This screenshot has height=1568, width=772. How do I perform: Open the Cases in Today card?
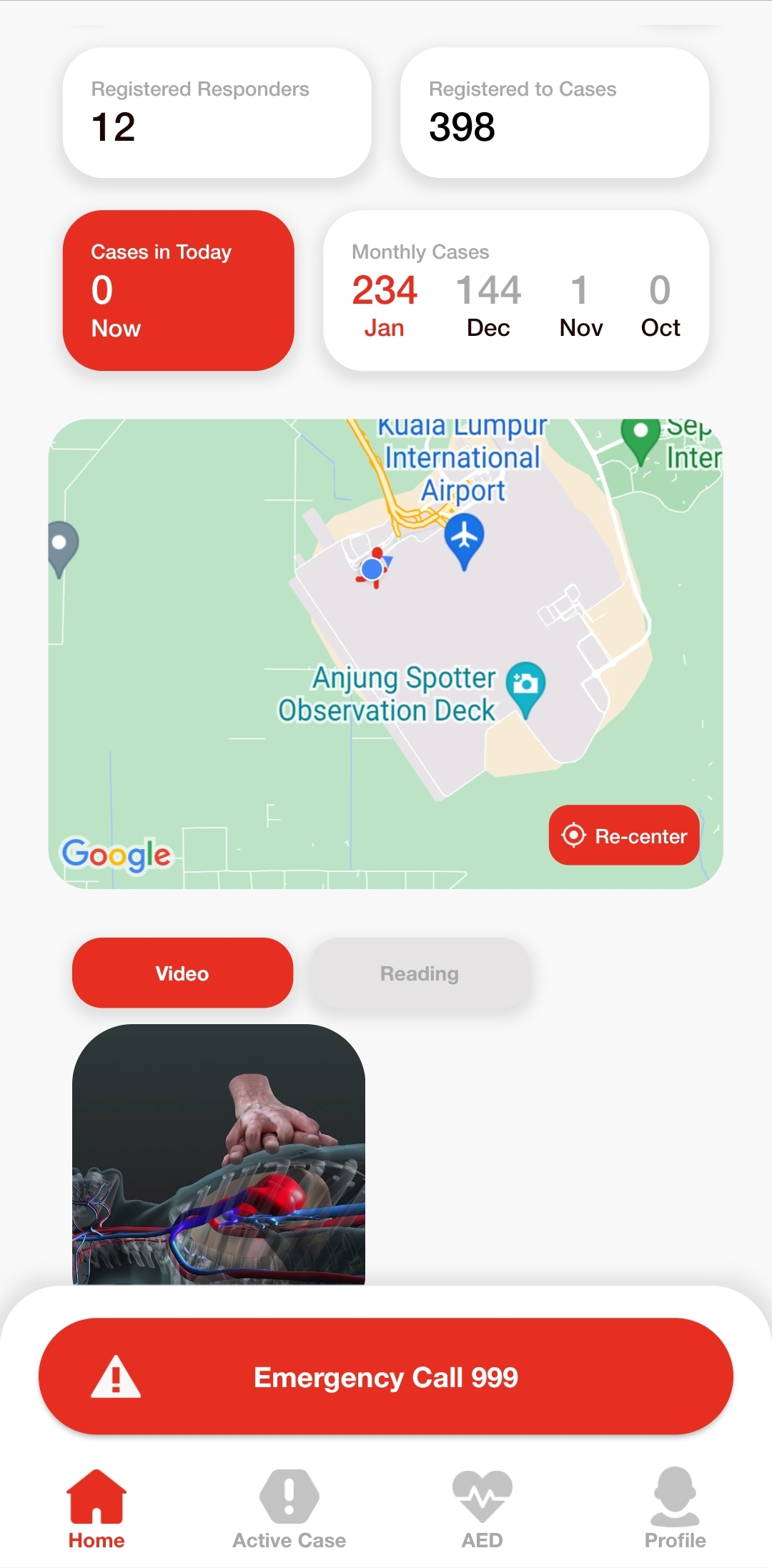(178, 290)
